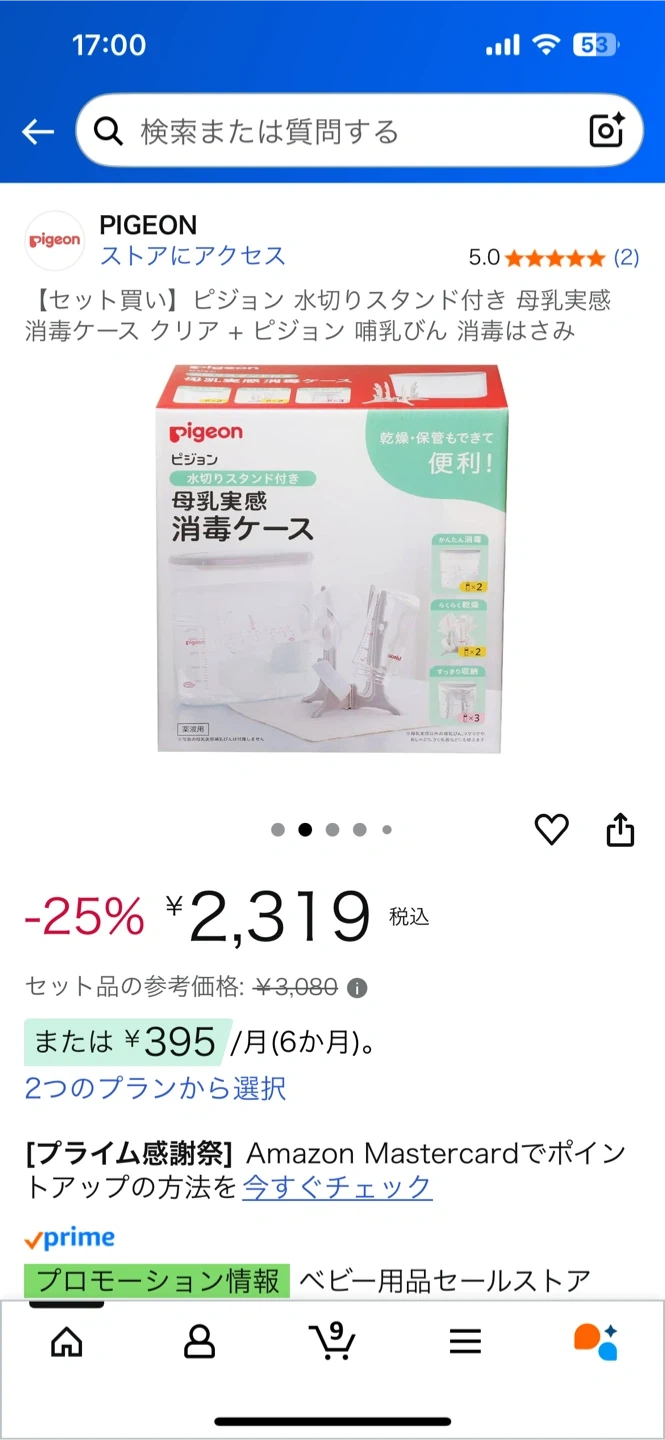Open 2つのプランから選択 link

tap(155, 1088)
